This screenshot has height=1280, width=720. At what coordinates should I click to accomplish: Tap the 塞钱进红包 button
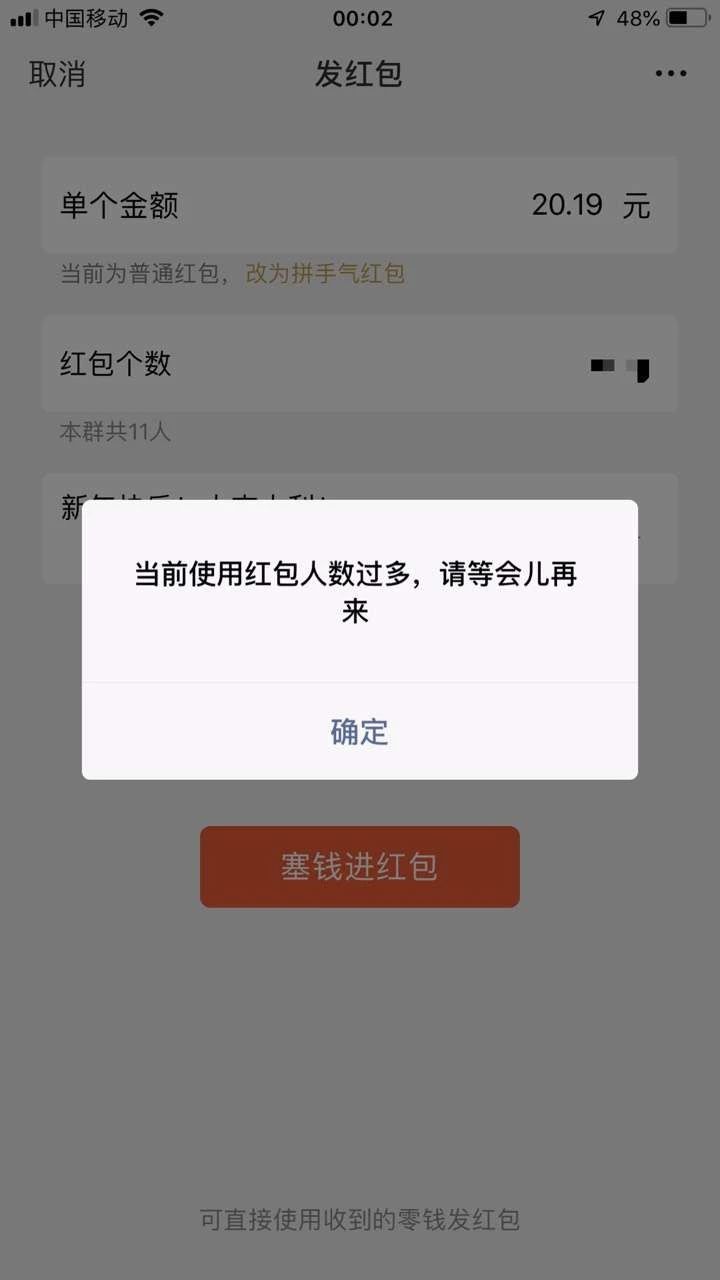(x=359, y=866)
